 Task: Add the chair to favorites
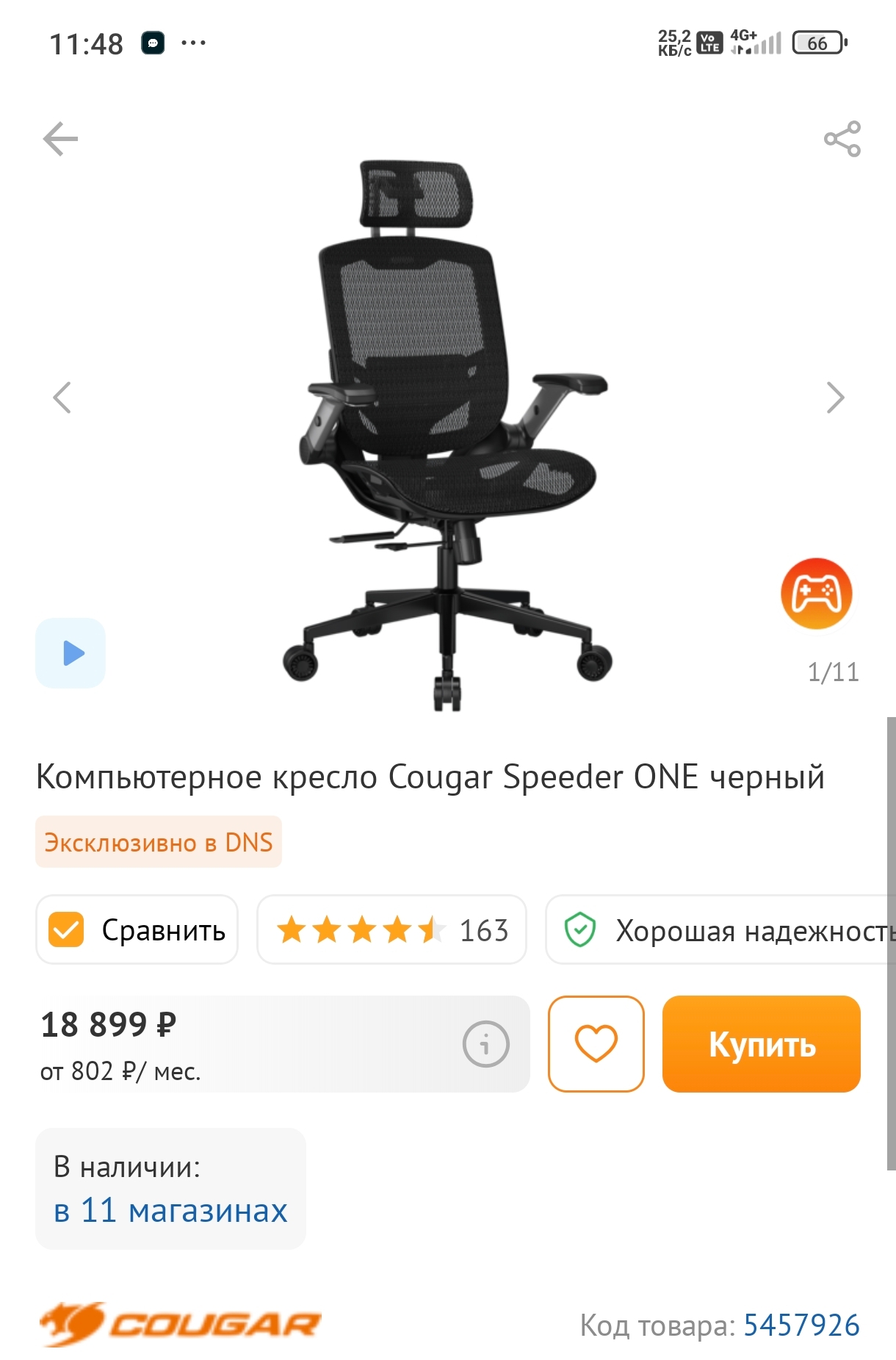pyautogui.click(x=596, y=1043)
